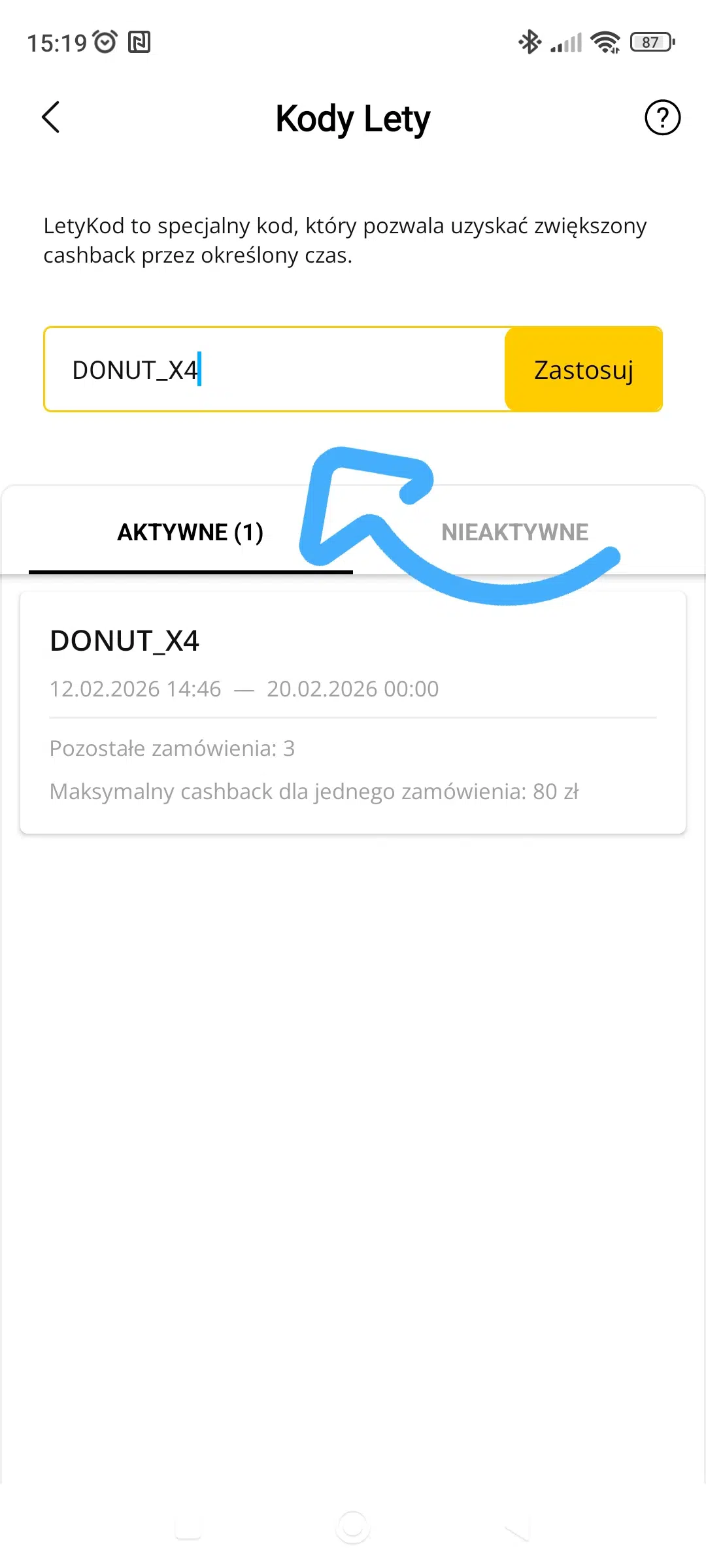Tap the code validity dates on DONUT_X4
Screen dimensions: 706x1568
click(x=244, y=688)
